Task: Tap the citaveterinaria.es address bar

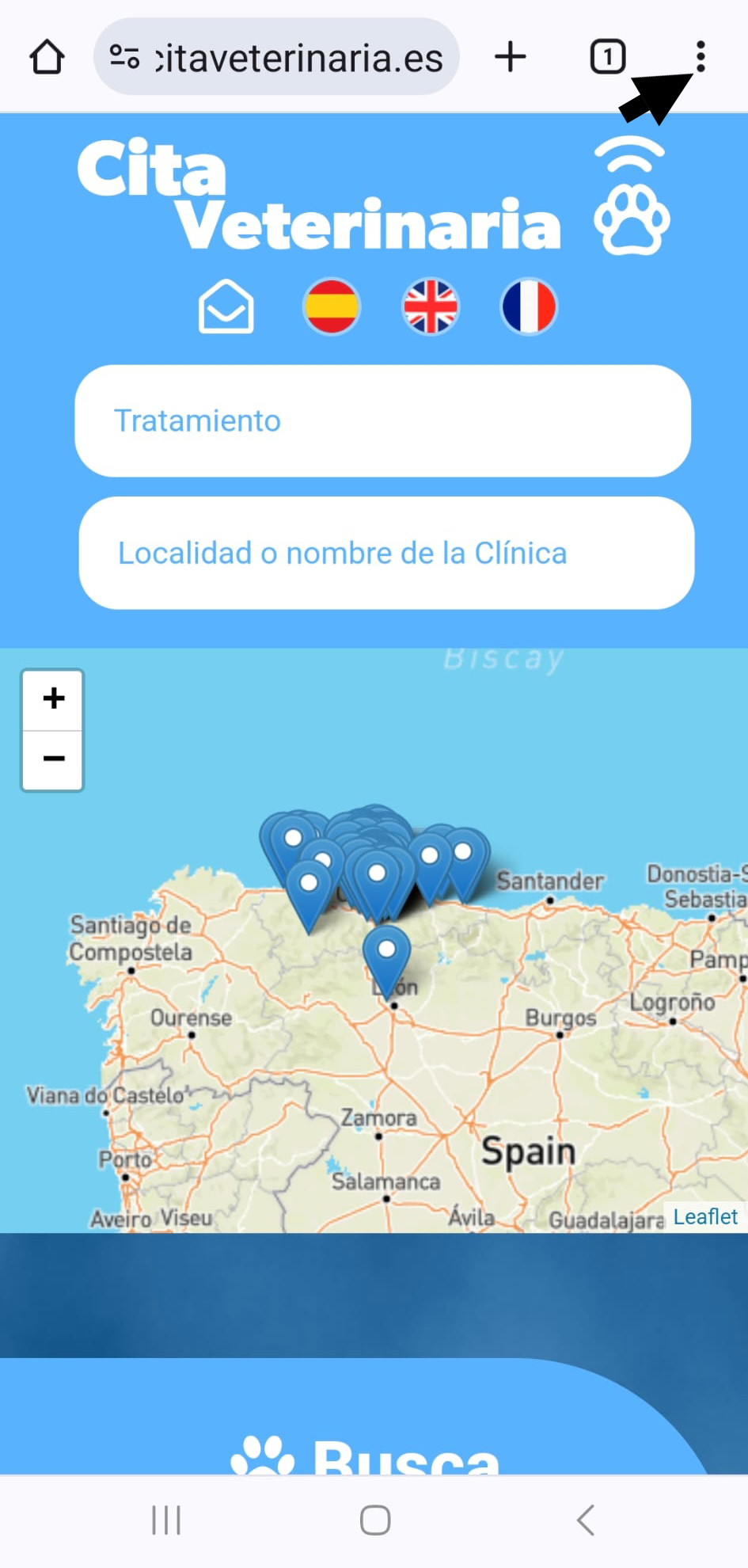Action: pos(276,57)
